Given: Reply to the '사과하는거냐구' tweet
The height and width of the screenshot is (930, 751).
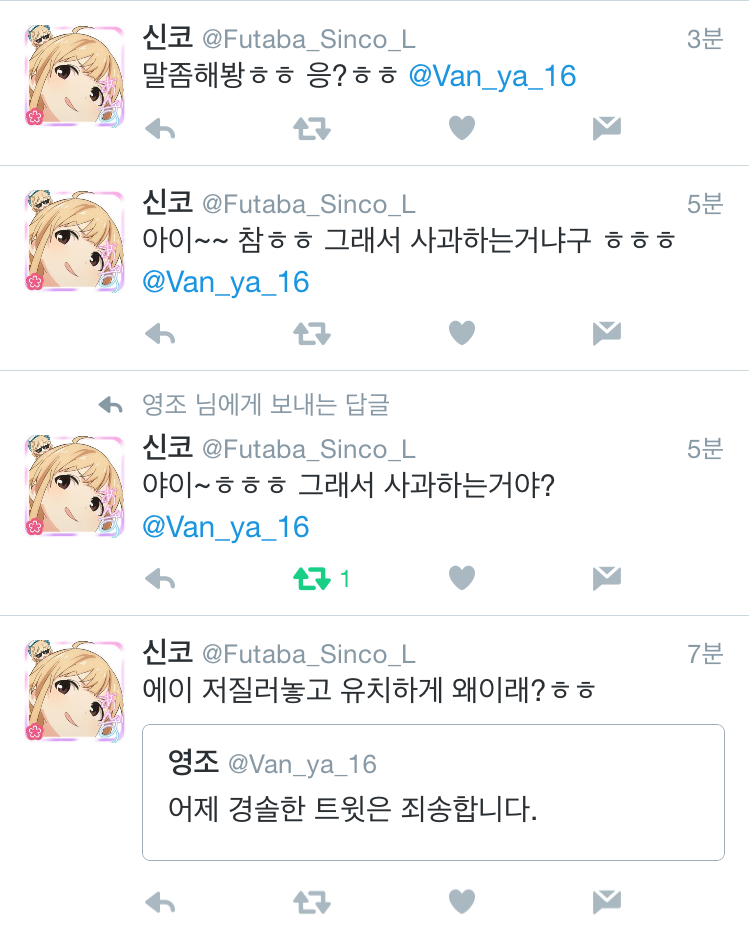Looking at the screenshot, I should (160, 333).
